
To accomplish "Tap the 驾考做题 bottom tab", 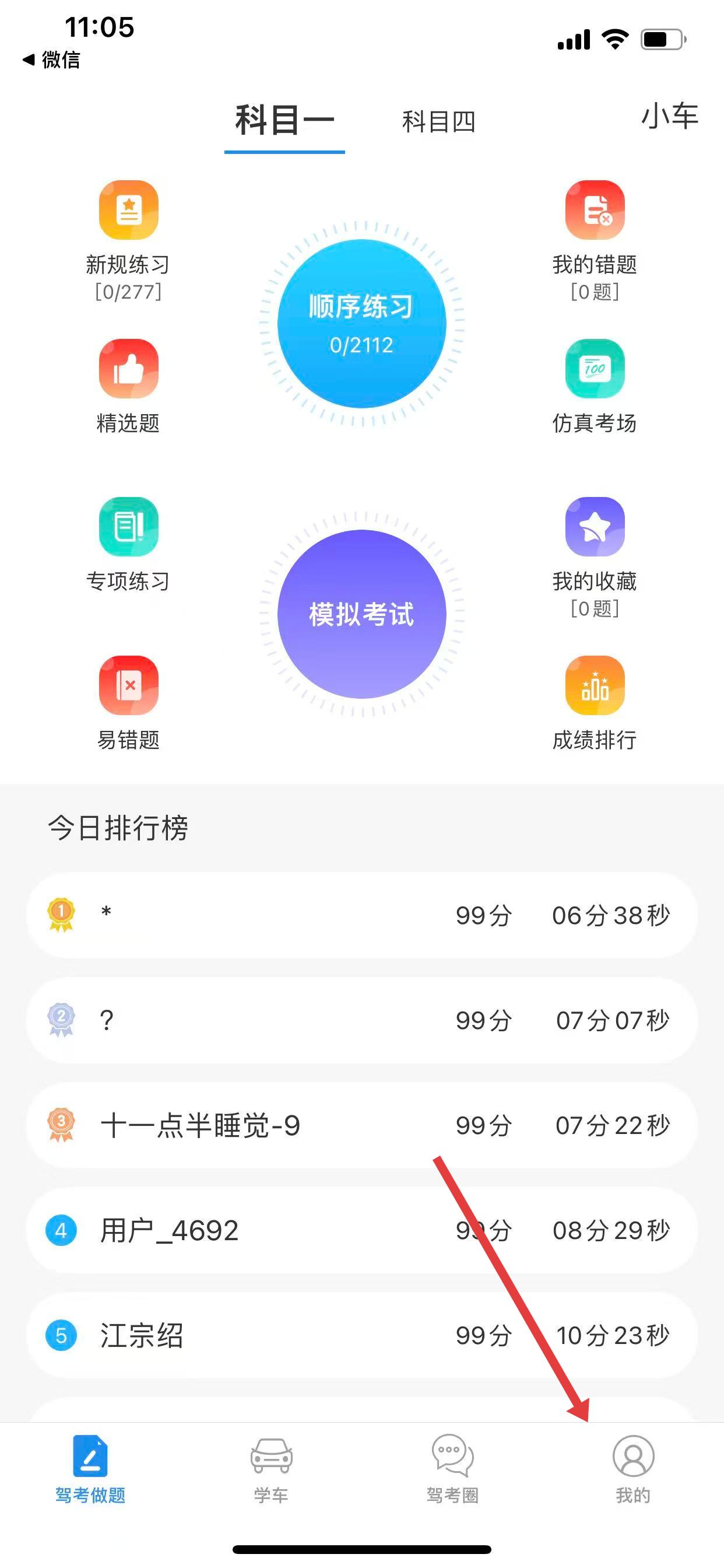I will (91, 1468).
